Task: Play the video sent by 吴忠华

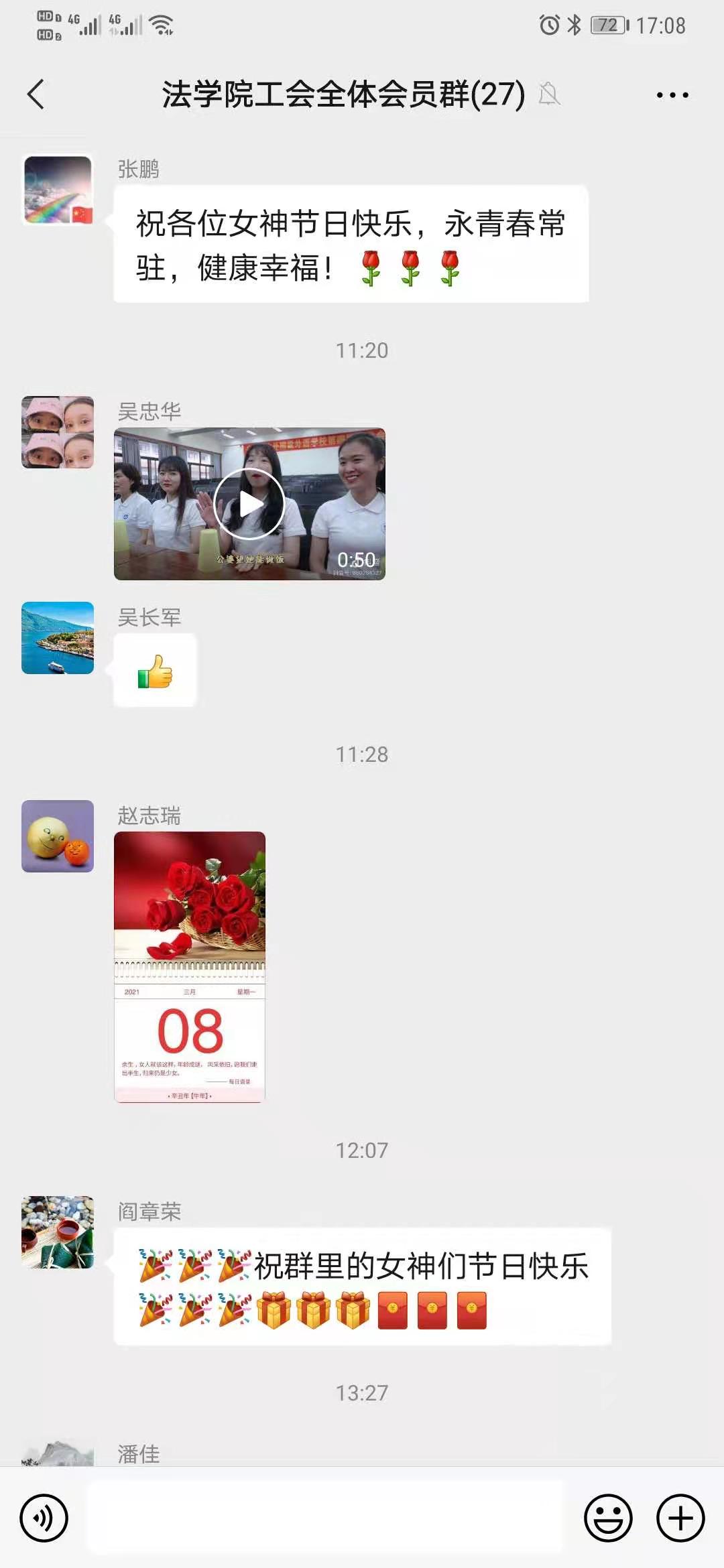Action: click(249, 504)
